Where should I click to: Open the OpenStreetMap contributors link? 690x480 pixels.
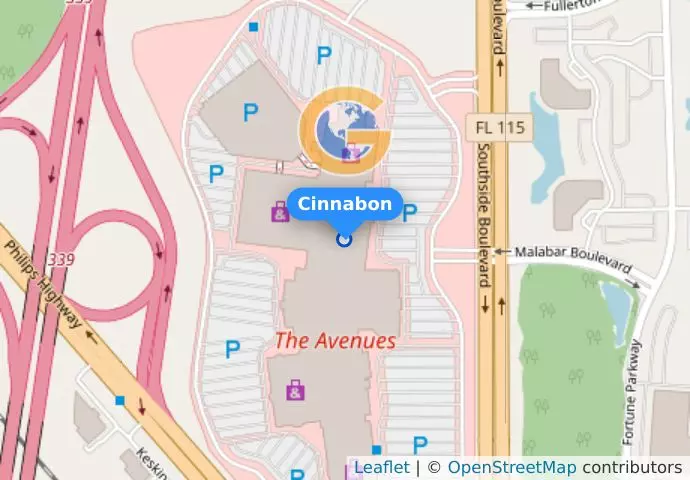click(511, 467)
